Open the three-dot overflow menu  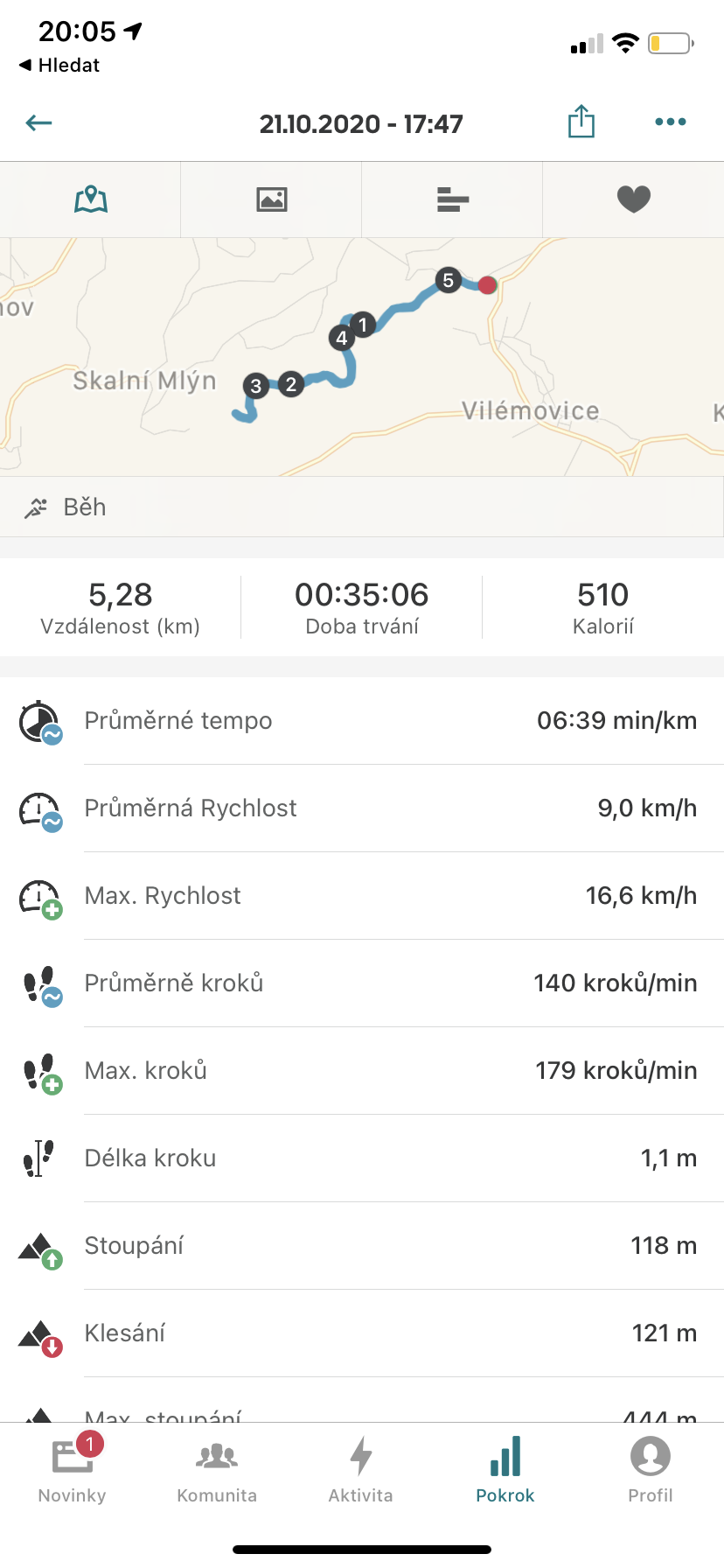(x=671, y=122)
